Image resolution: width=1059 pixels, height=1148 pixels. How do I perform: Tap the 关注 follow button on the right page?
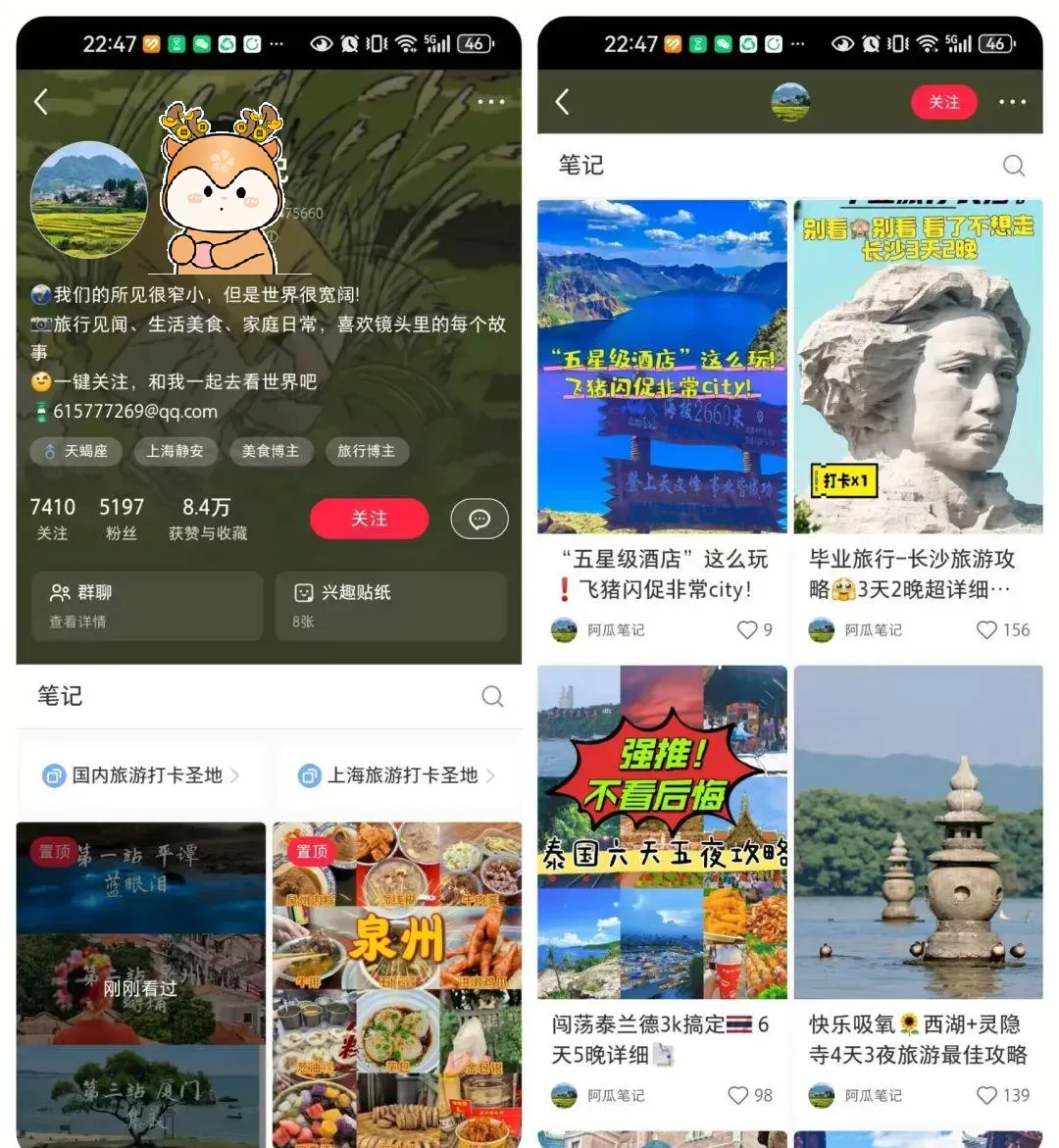[x=943, y=102]
